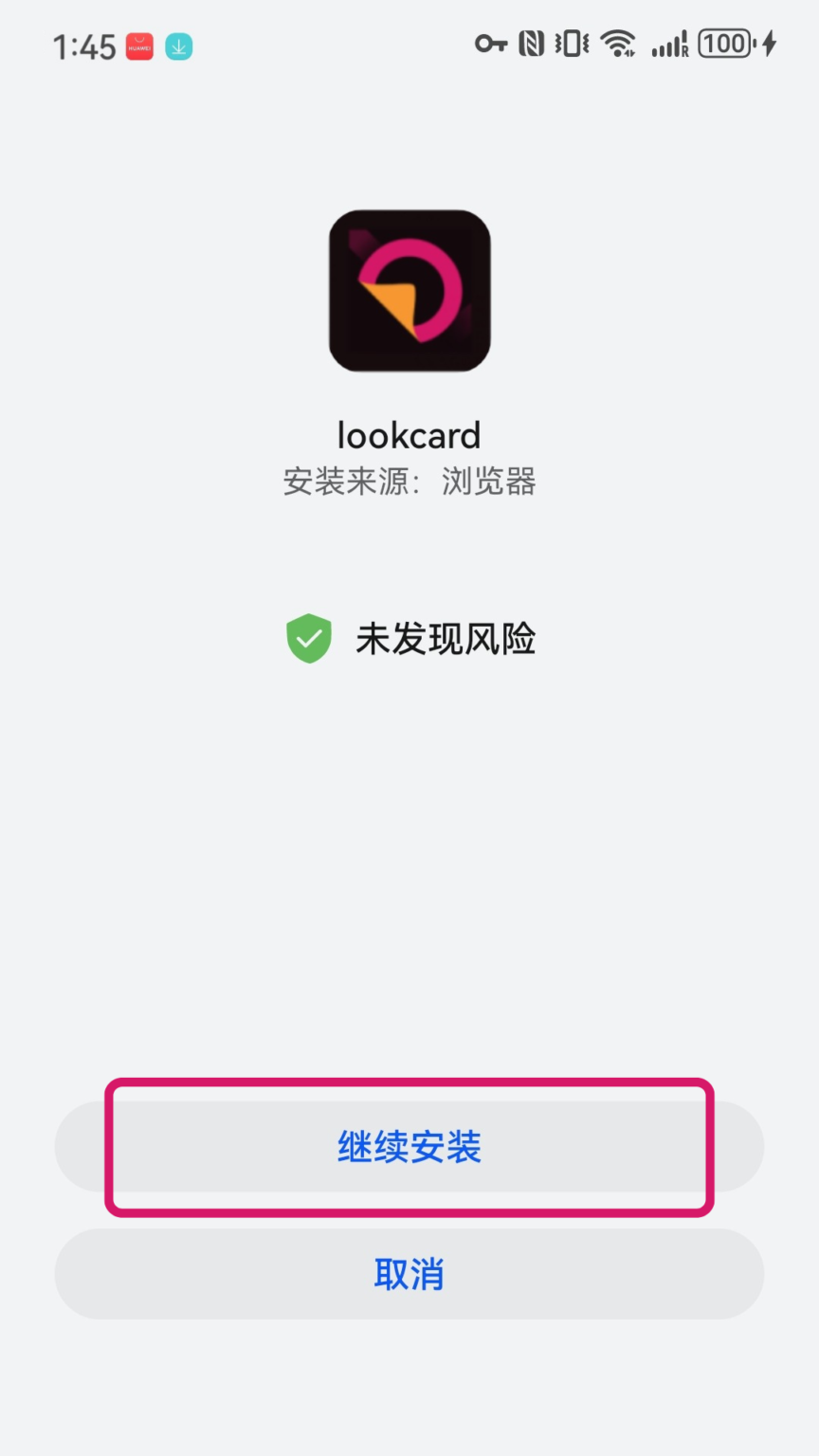Screen dimensions: 819x1456
Task: Tap the 100 battery level indicator
Action: click(725, 43)
